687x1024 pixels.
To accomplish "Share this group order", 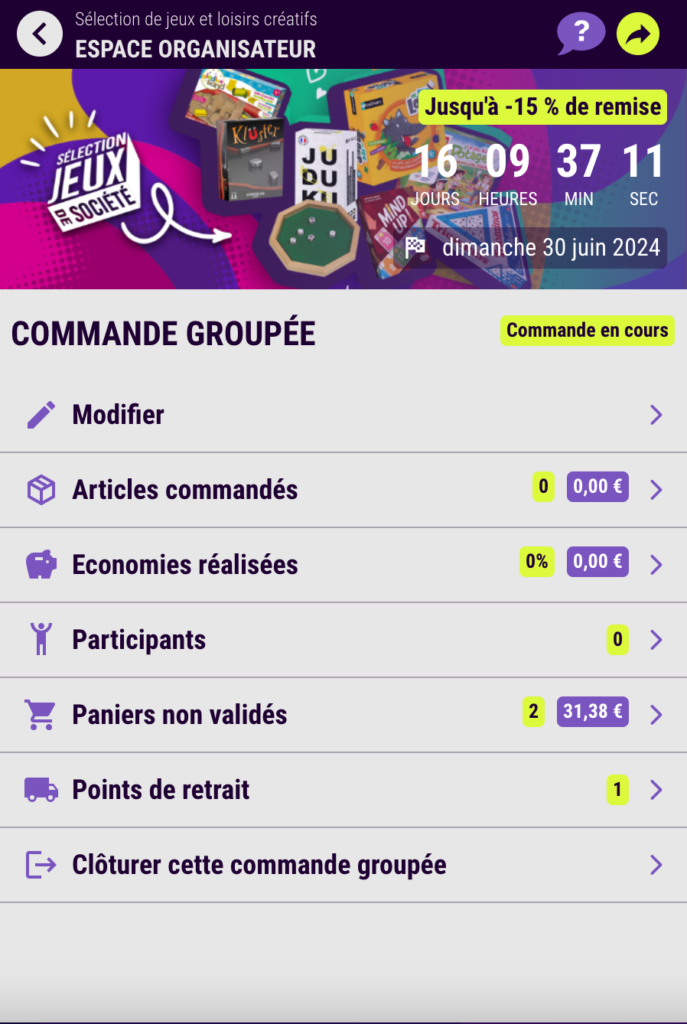I will pos(639,35).
